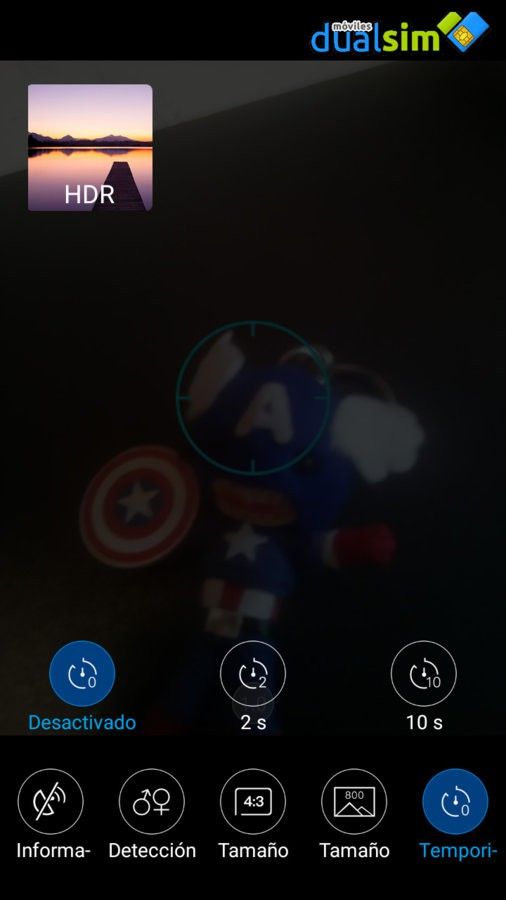The image size is (506, 900).
Task: Select the HDR mode thumbnail
Action: click(90, 148)
